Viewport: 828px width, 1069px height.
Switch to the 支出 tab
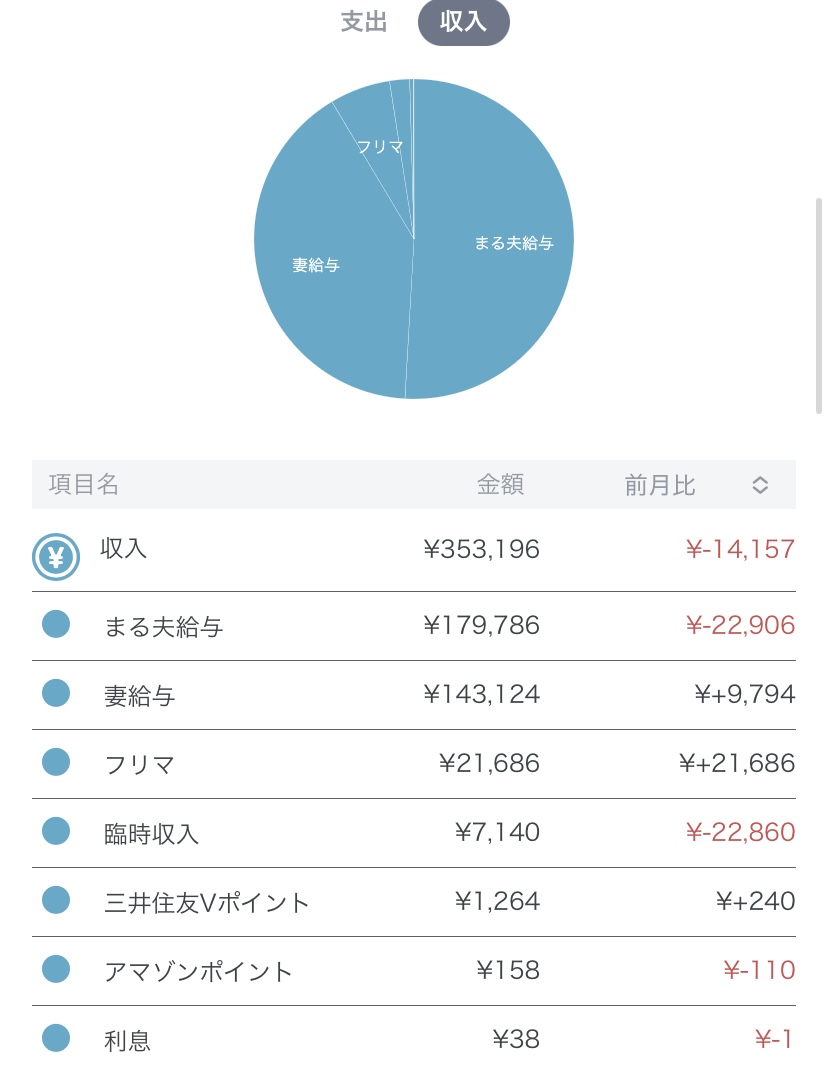pos(364,22)
